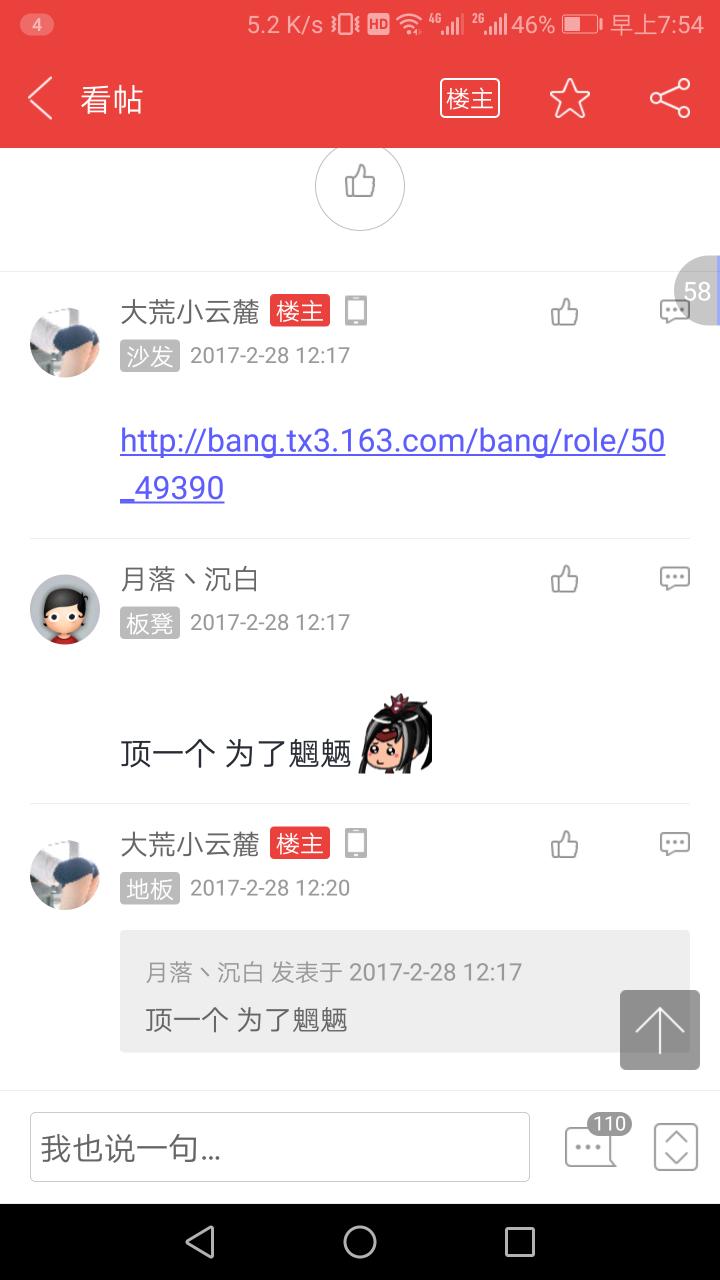Open the bang.tx3.163.com role link
The image size is (720, 1280).
[392, 464]
